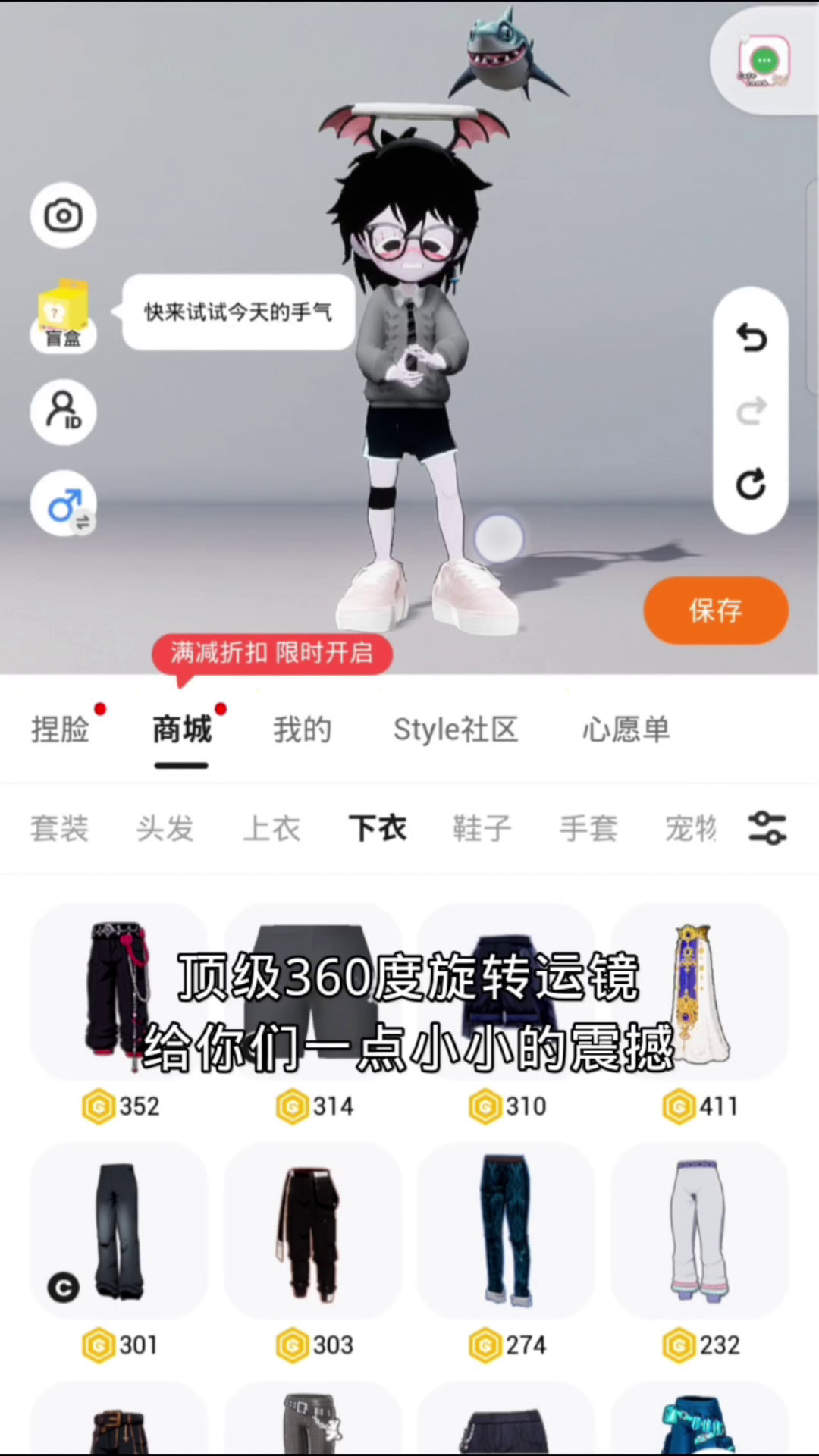Switch avatar gender
Image resolution: width=819 pixels, height=1456 pixels.
tap(63, 504)
